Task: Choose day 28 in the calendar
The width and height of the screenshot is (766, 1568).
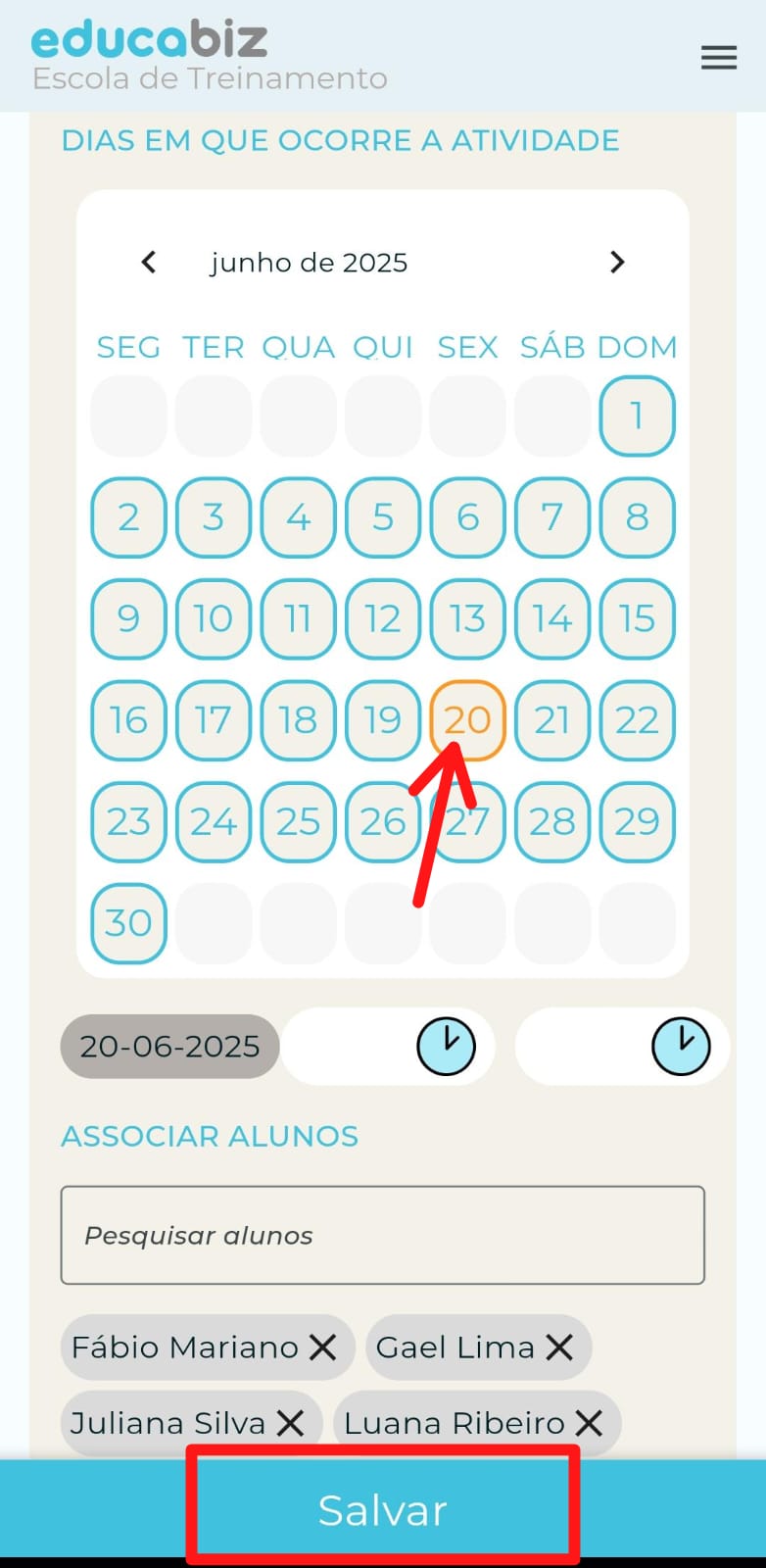Action: [551, 821]
